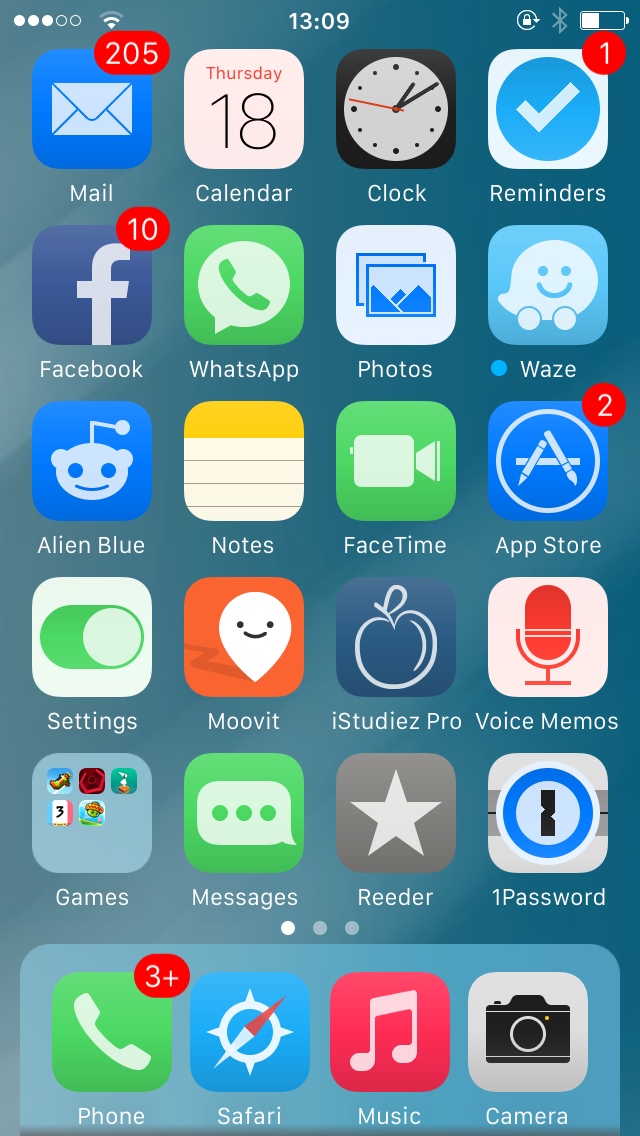Open iStudiez Pro
The height and width of the screenshot is (1136, 640).
click(396, 637)
